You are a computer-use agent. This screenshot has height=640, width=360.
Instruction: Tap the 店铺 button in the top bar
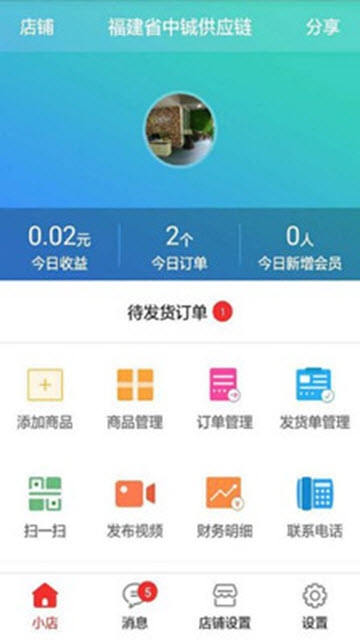(37, 27)
